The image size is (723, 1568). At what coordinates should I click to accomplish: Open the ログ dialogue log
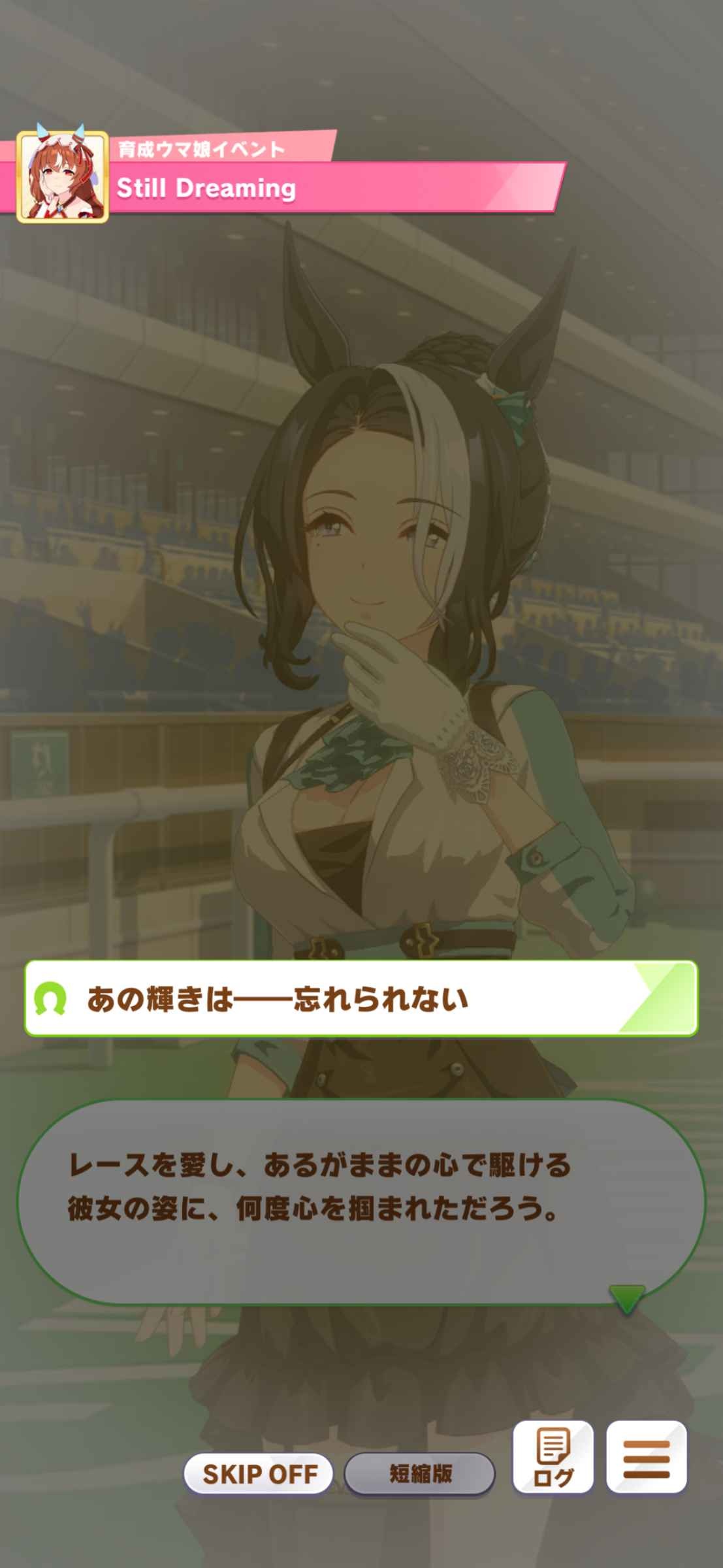[x=553, y=1457]
